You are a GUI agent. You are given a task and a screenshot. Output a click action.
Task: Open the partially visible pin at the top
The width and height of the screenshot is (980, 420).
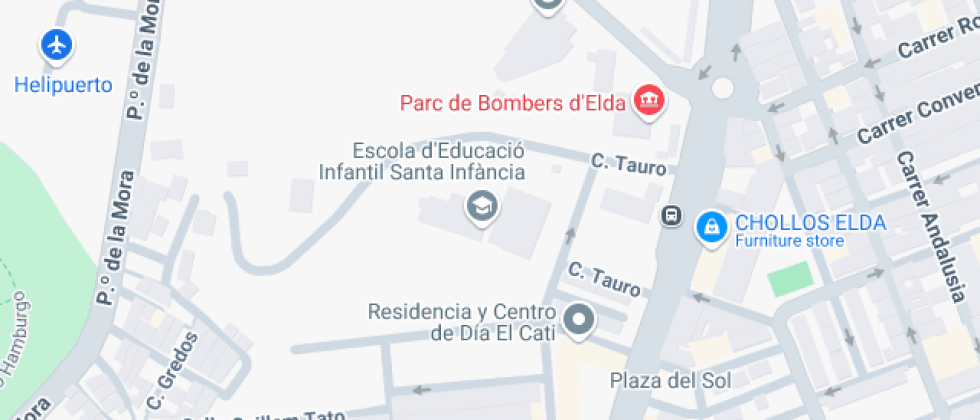pos(548,5)
